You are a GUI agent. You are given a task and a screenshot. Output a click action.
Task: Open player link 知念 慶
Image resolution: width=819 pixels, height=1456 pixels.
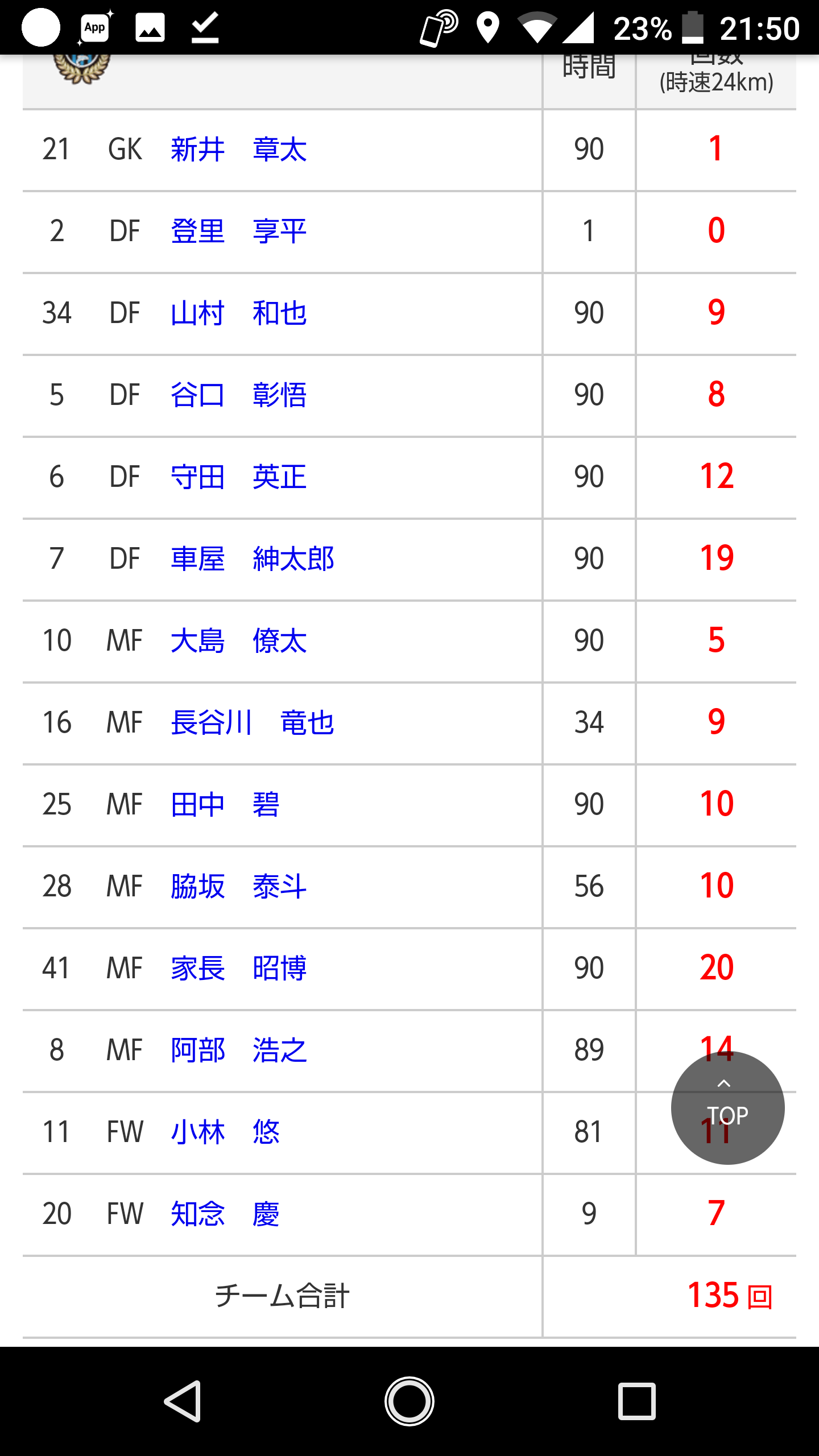[x=225, y=1214]
